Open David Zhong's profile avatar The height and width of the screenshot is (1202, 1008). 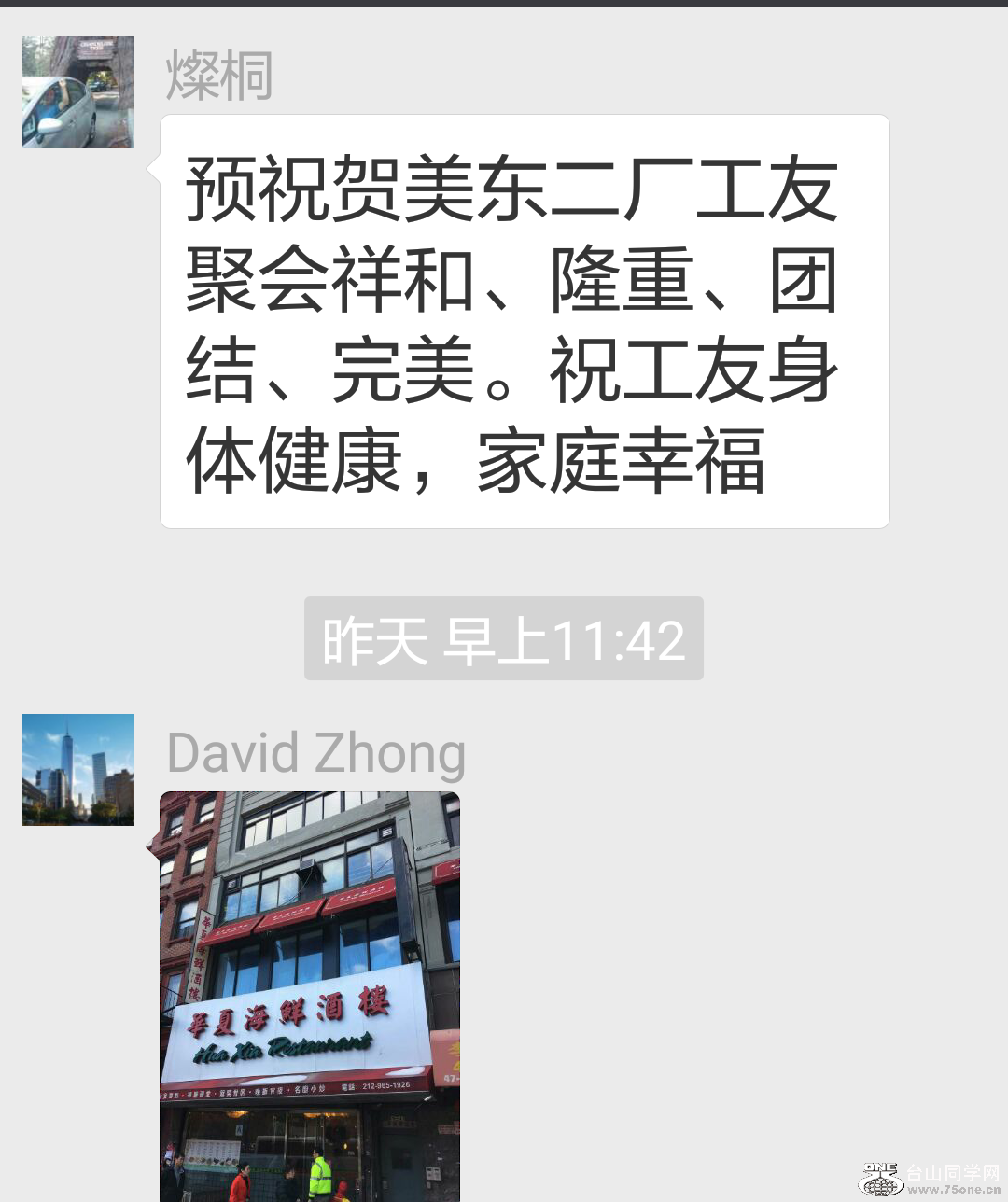coord(78,770)
